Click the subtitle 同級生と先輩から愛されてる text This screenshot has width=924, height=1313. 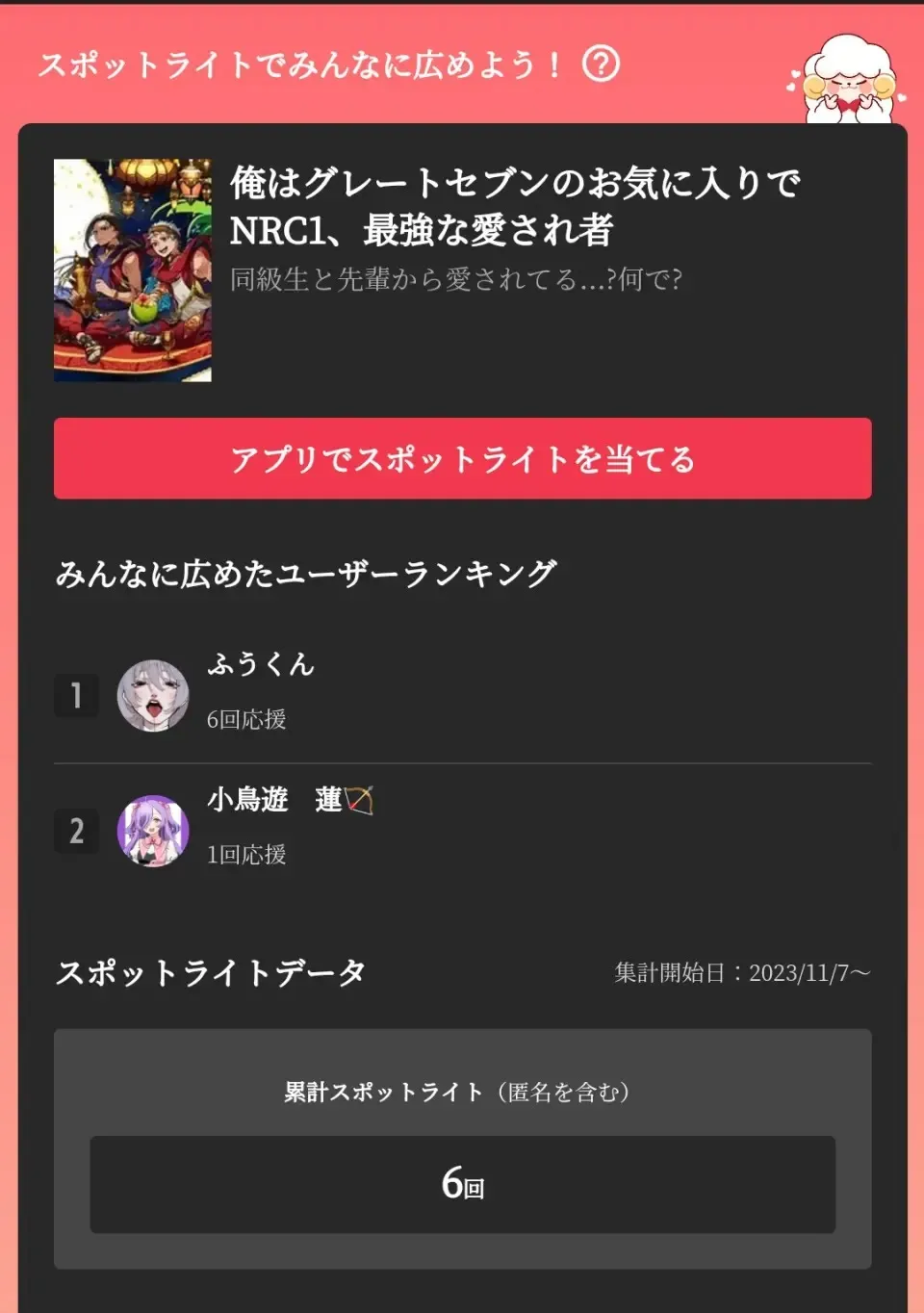point(455,280)
